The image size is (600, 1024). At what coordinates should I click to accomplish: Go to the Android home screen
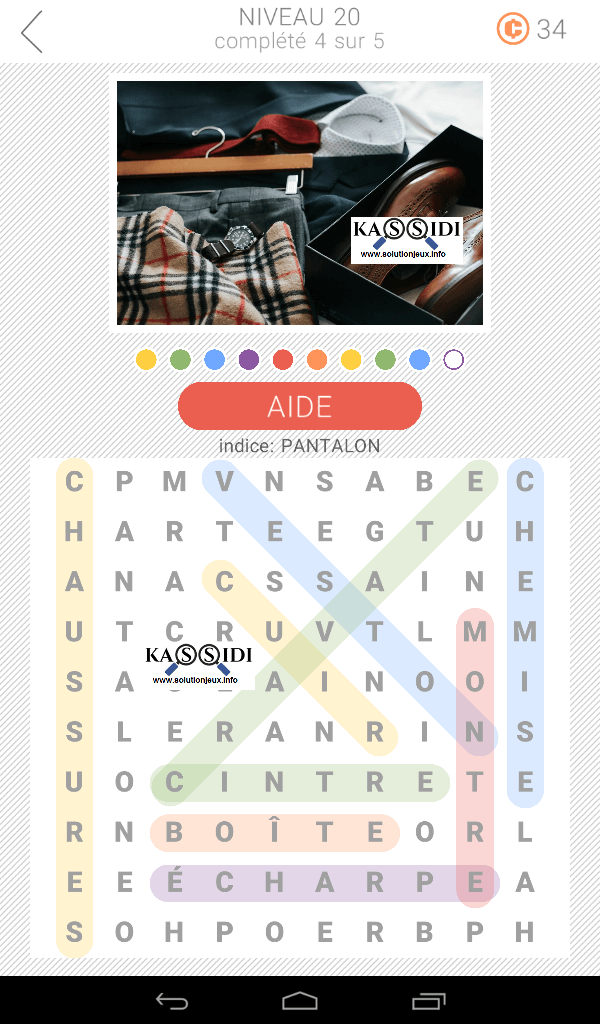[300, 1000]
